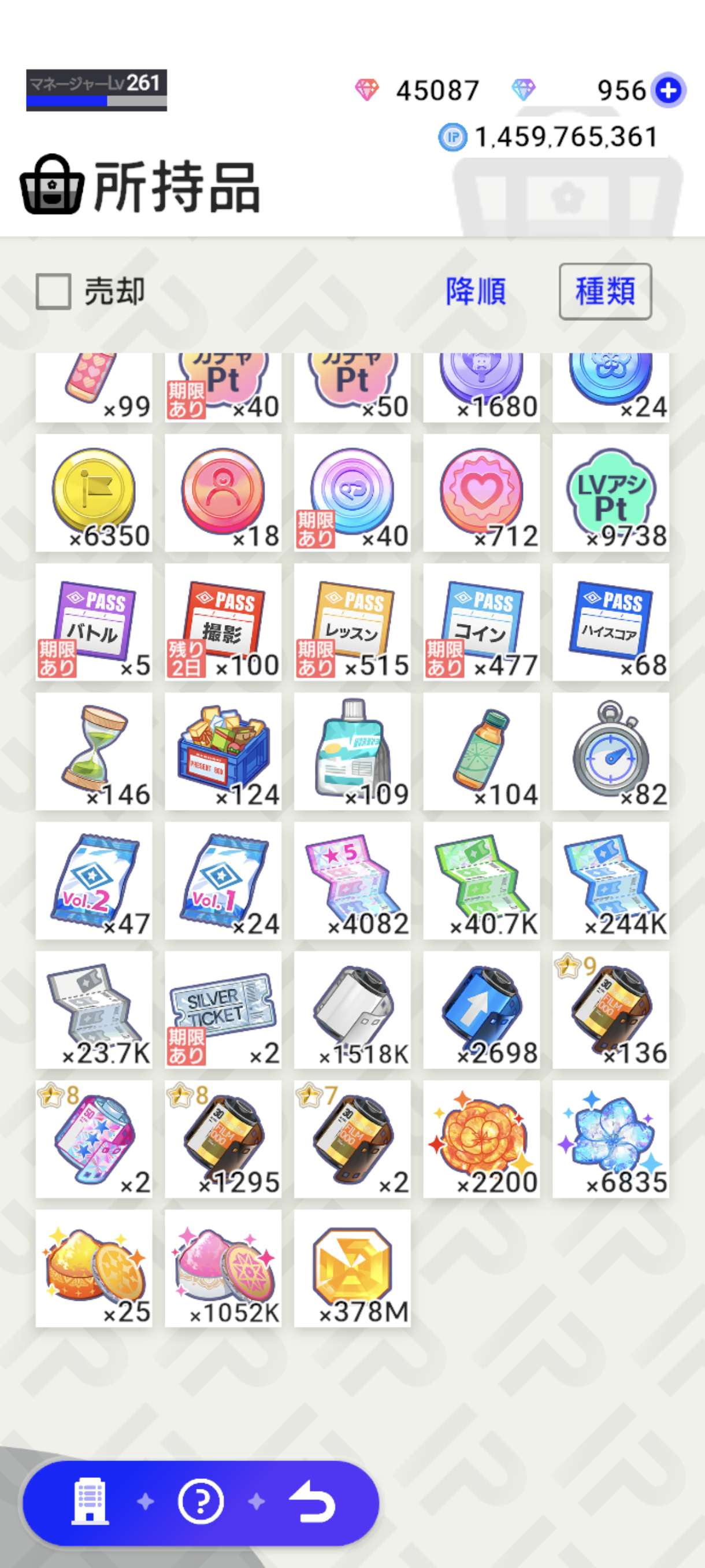Select the ハイスコア PASS item ×68
This screenshot has width=705, height=1568.
pos(610,622)
